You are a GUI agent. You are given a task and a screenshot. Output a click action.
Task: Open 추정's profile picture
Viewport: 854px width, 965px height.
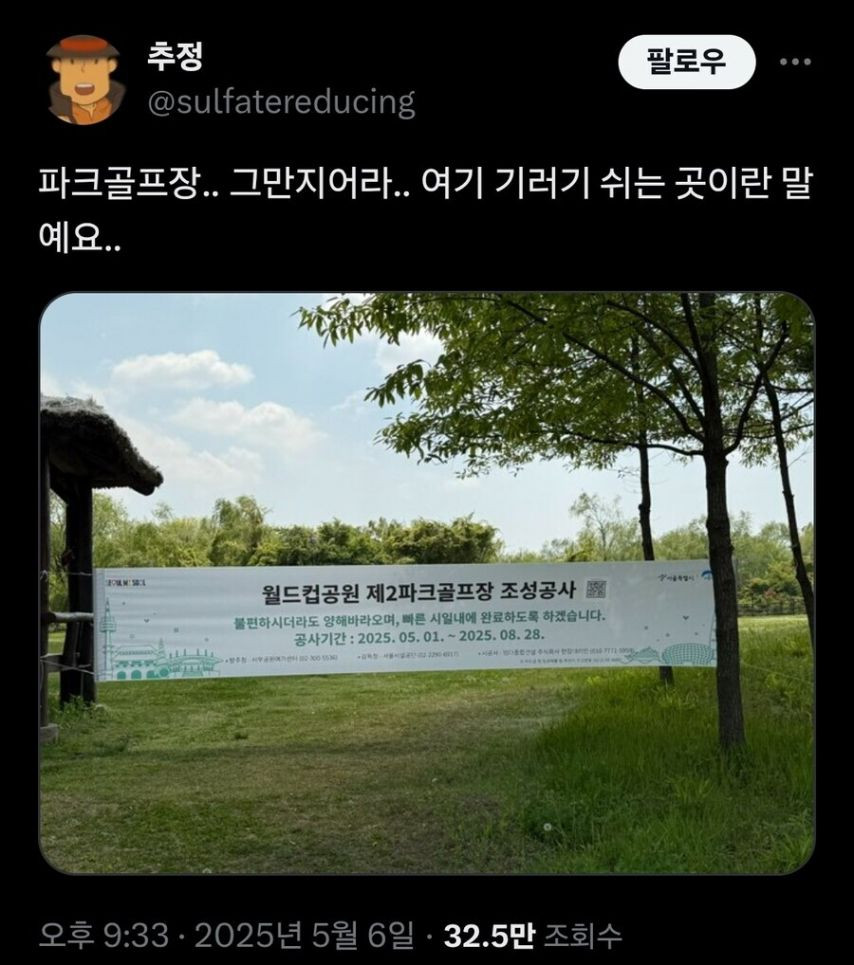(x=85, y=79)
